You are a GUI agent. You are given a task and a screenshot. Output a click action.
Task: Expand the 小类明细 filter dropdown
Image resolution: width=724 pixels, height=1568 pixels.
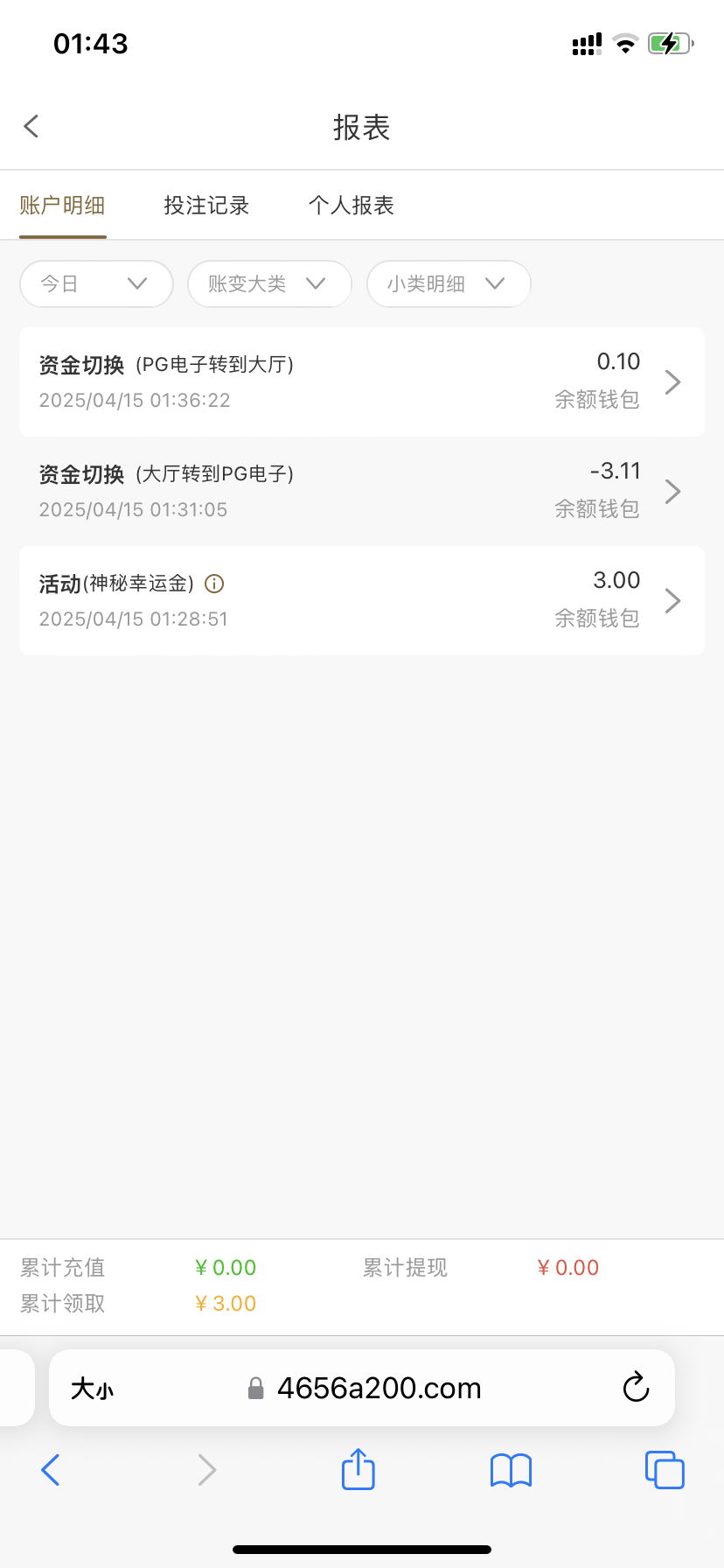point(449,283)
